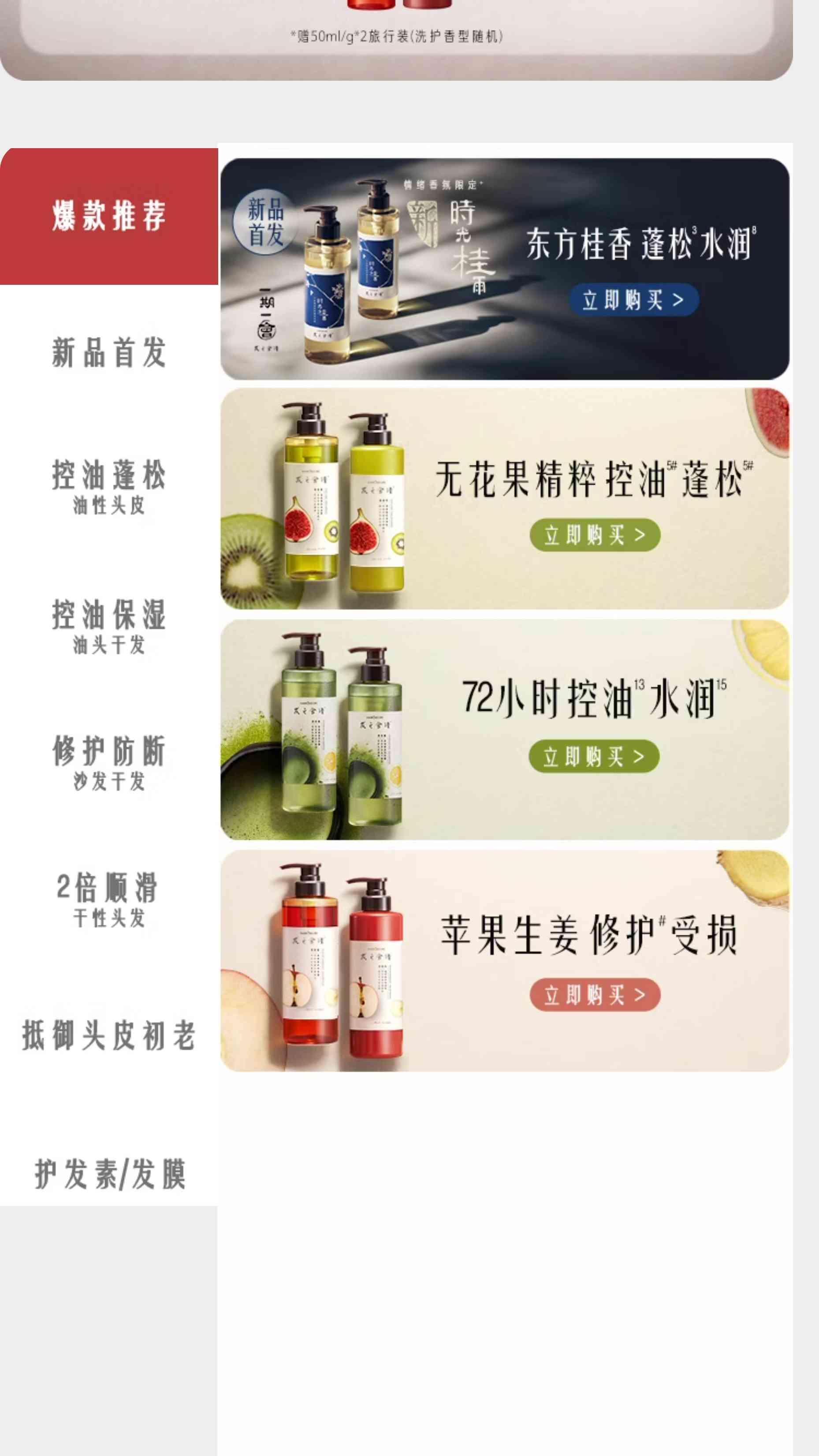Switch to 抵御头皮初老 tab
819x1456 pixels.
coord(108,1035)
